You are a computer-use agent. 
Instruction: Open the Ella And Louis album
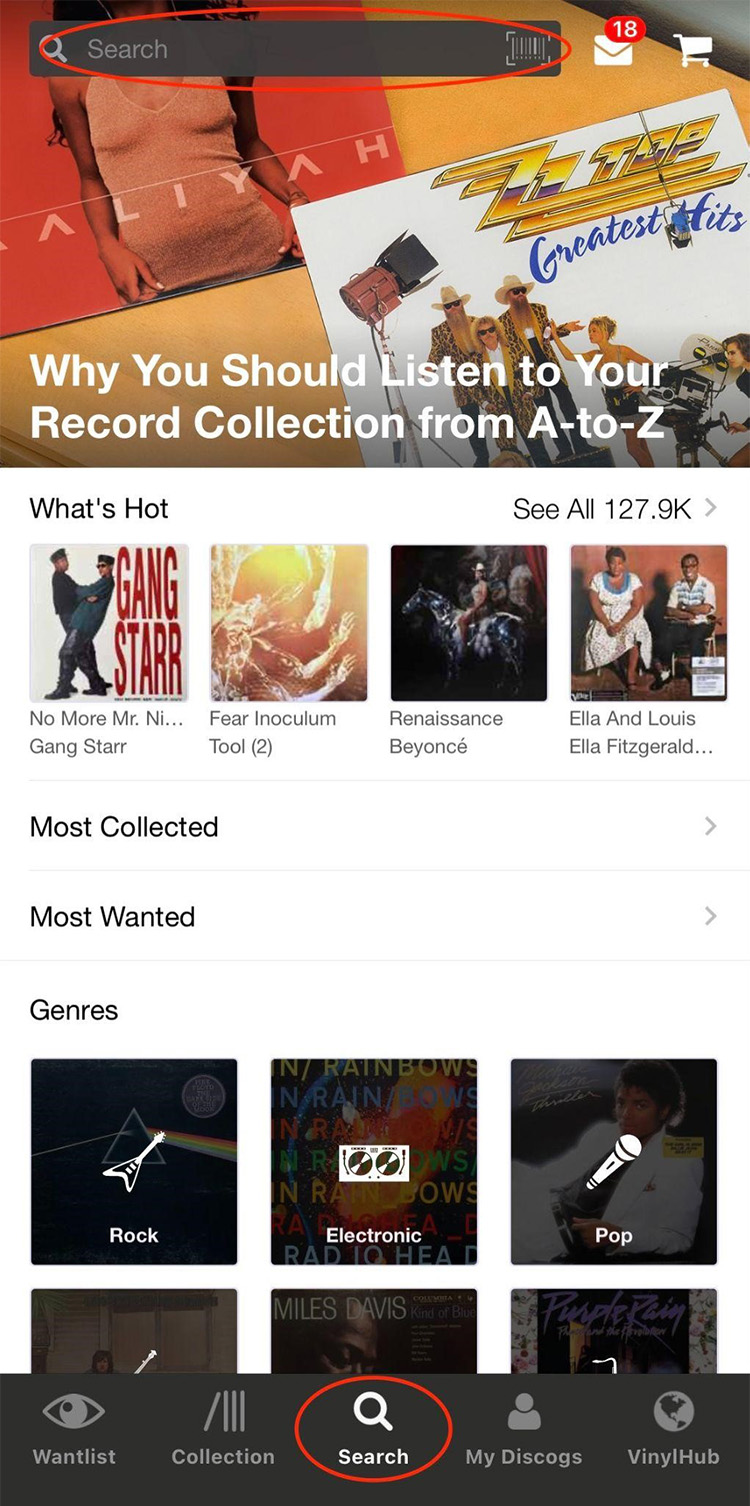point(649,623)
